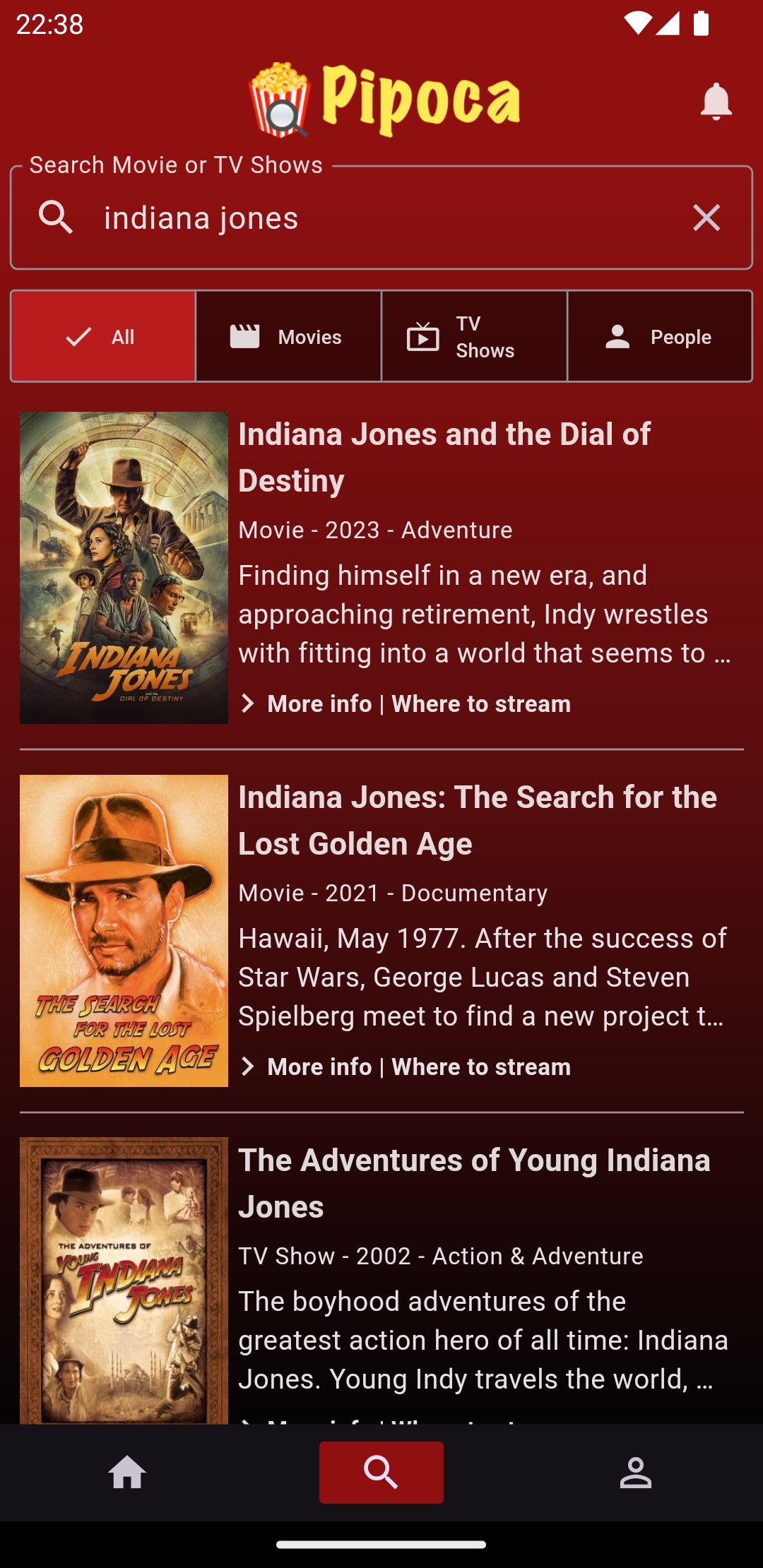
Task: Clear the search field with the X
Action: pos(706,218)
